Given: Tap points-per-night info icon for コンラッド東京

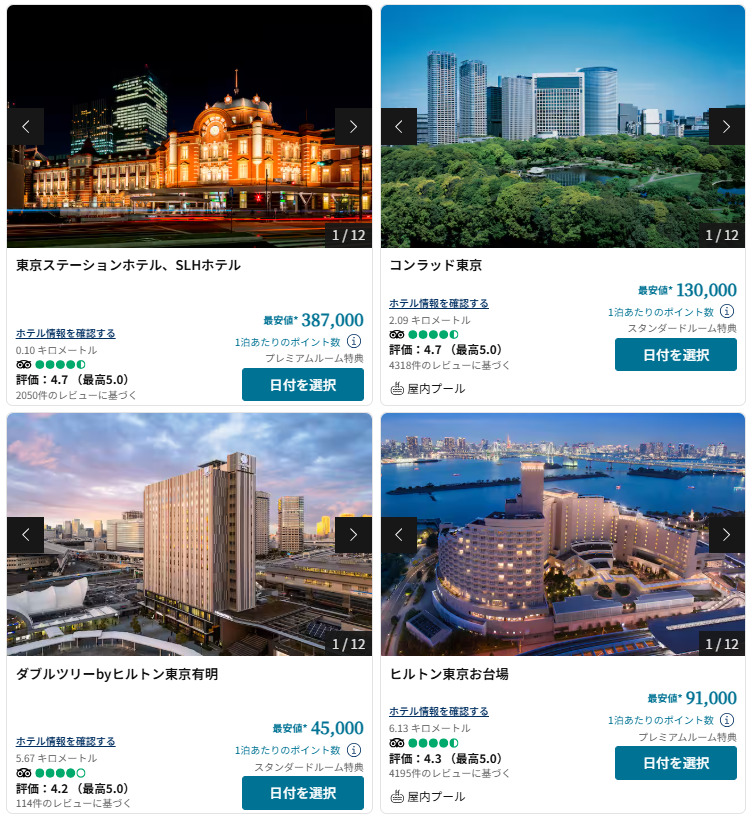Looking at the screenshot, I should click(727, 311).
